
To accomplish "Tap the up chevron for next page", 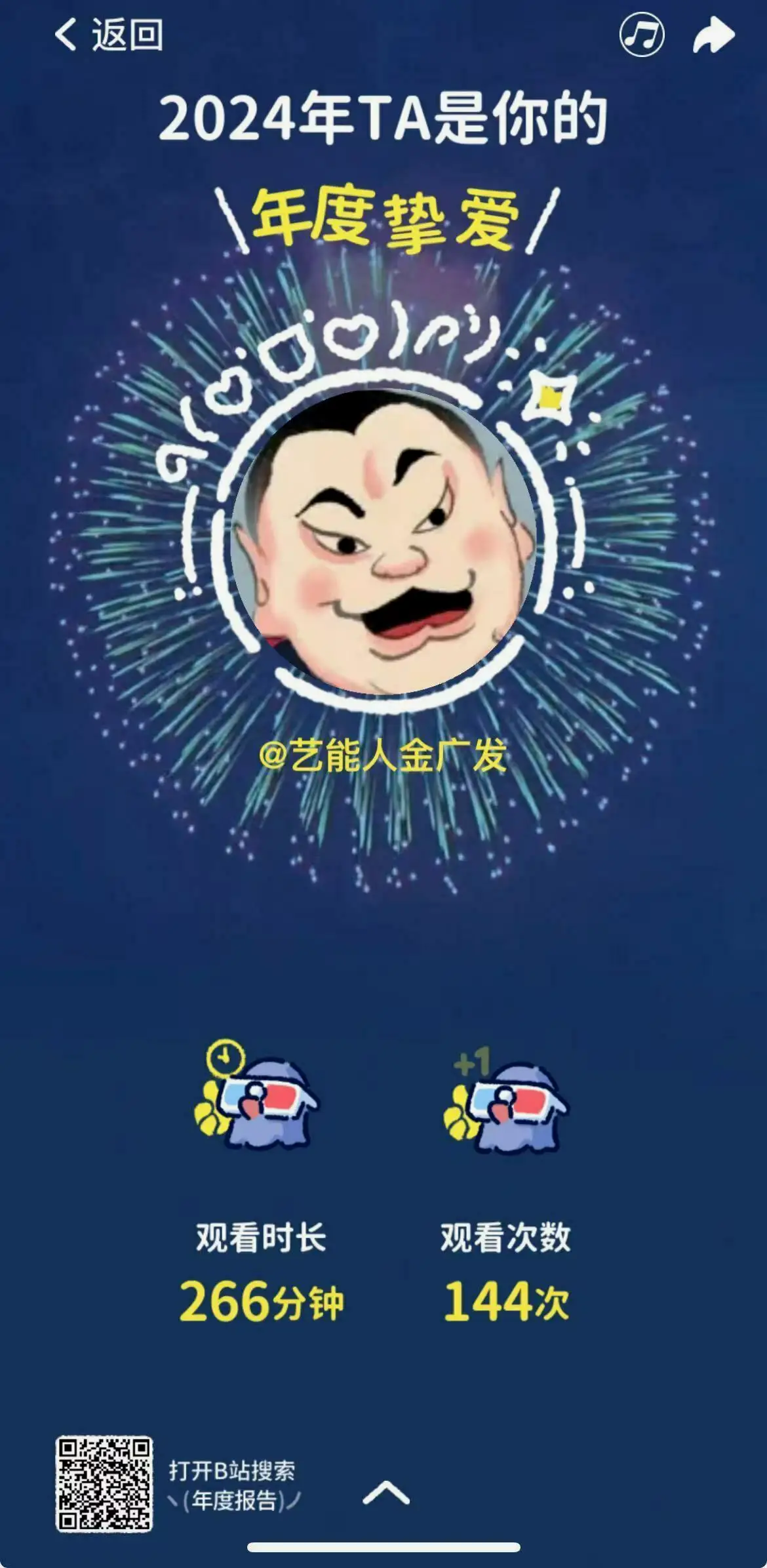I will [x=386, y=1494].
